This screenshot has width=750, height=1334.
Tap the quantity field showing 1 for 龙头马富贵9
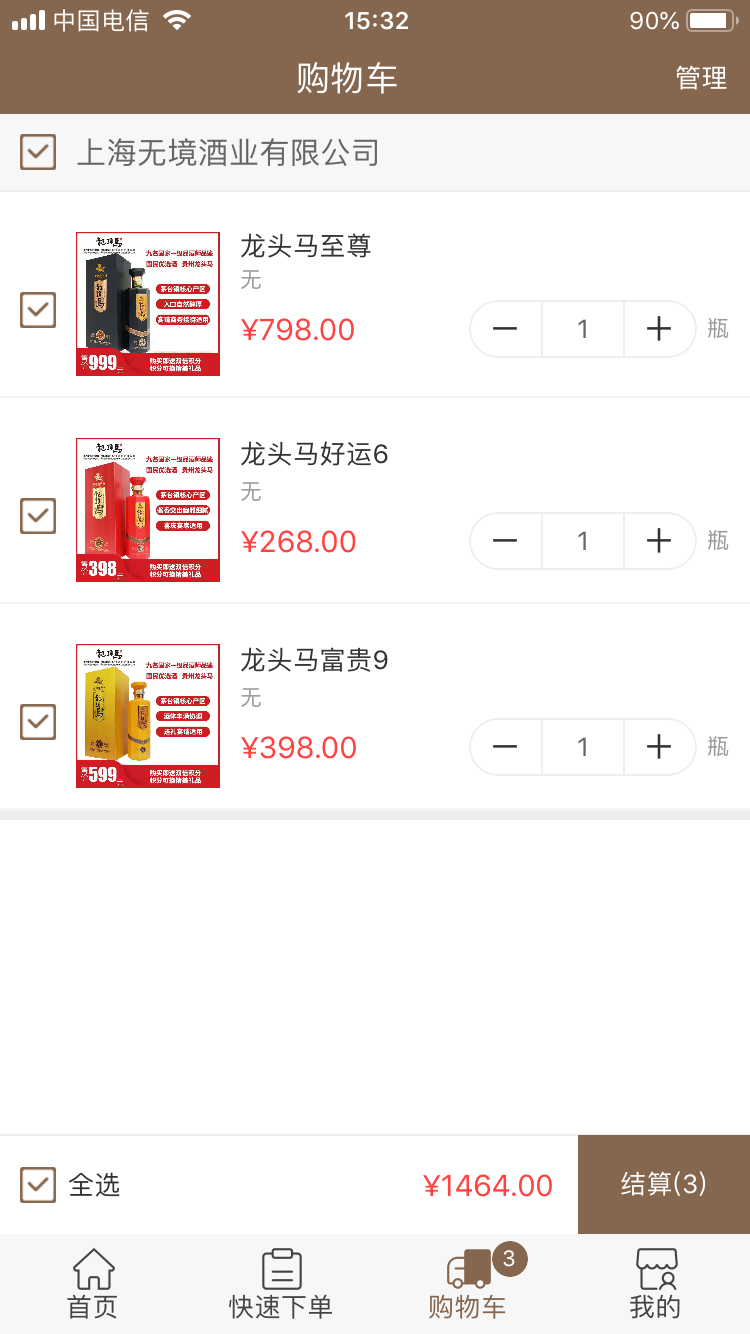click(582, 747)
